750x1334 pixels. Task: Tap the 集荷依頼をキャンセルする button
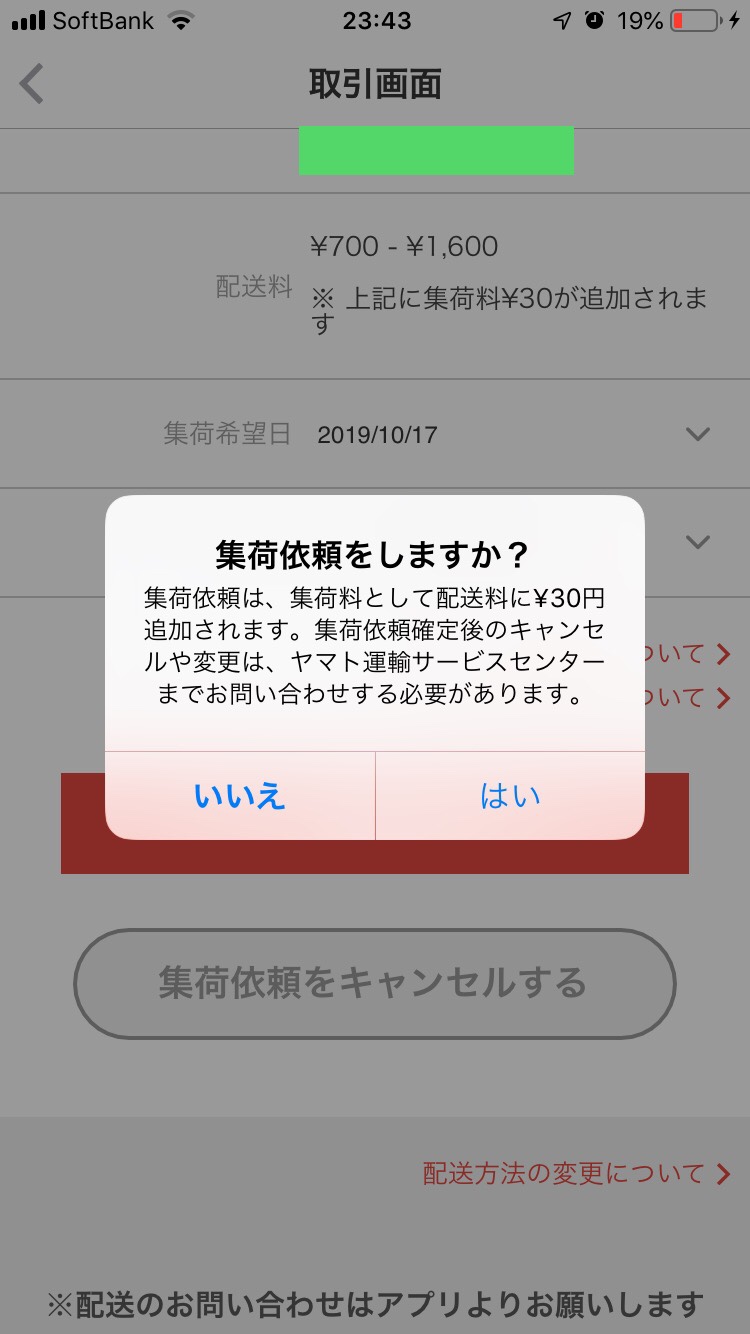point(373,984)
